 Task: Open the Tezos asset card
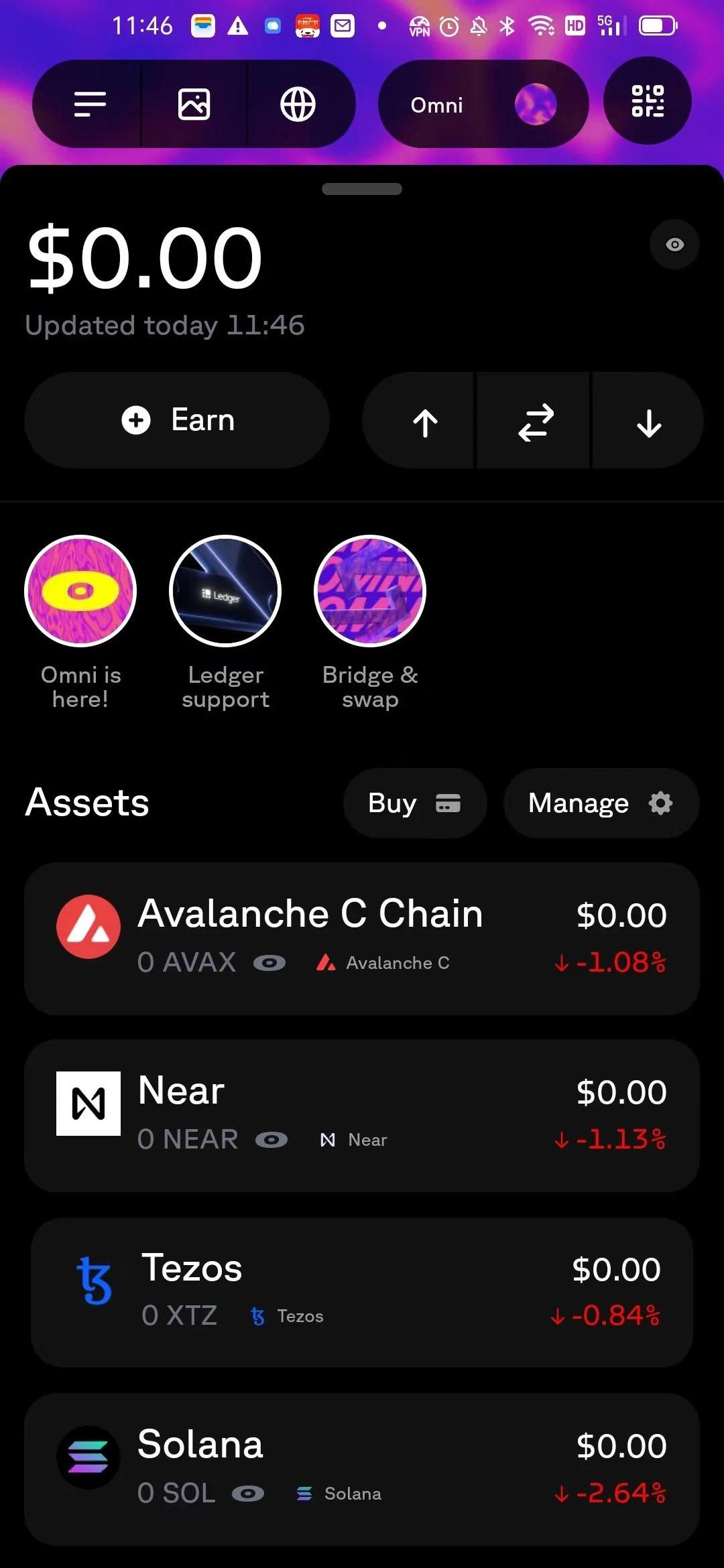coord(362,1292)
